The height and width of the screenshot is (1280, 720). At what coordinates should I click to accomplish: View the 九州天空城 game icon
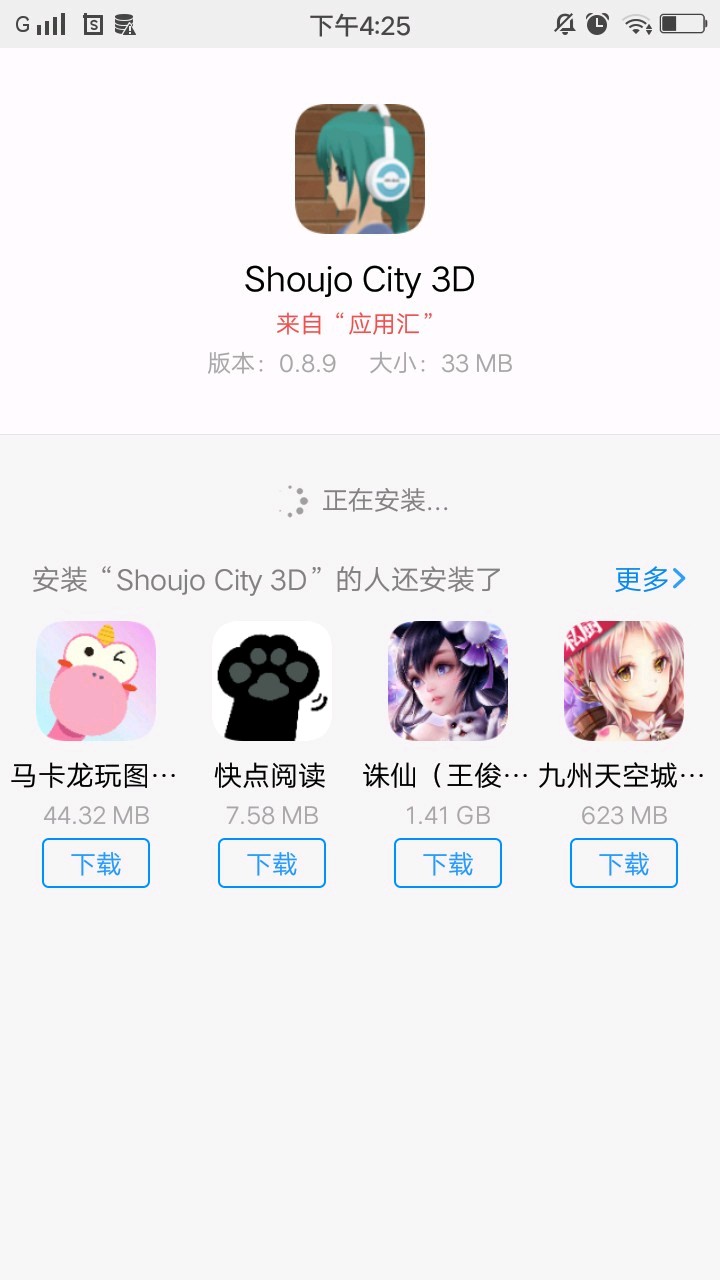point(624,681)
